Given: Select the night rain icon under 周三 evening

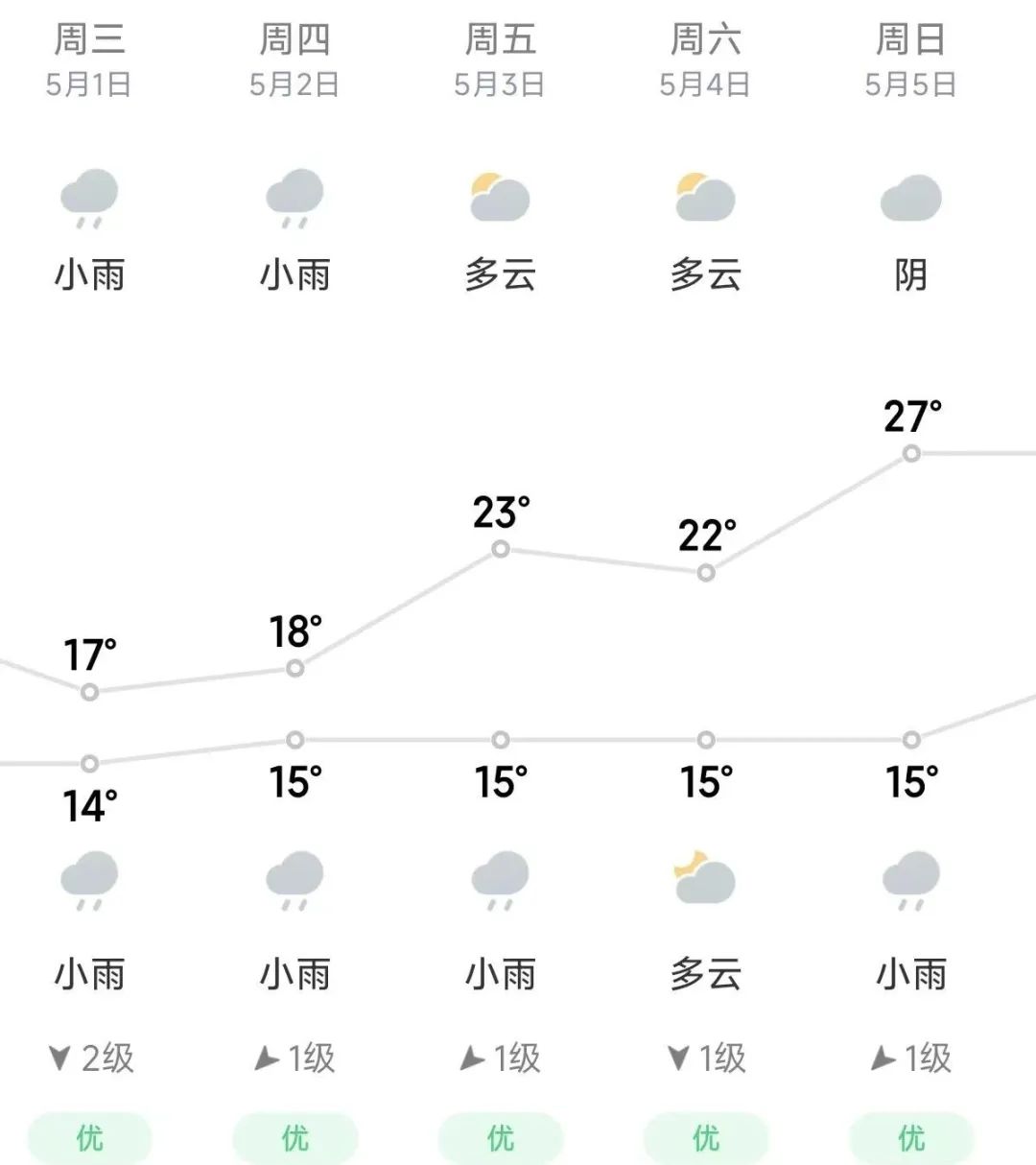Looking at the screenshot, I should click(x=89, y=878).
